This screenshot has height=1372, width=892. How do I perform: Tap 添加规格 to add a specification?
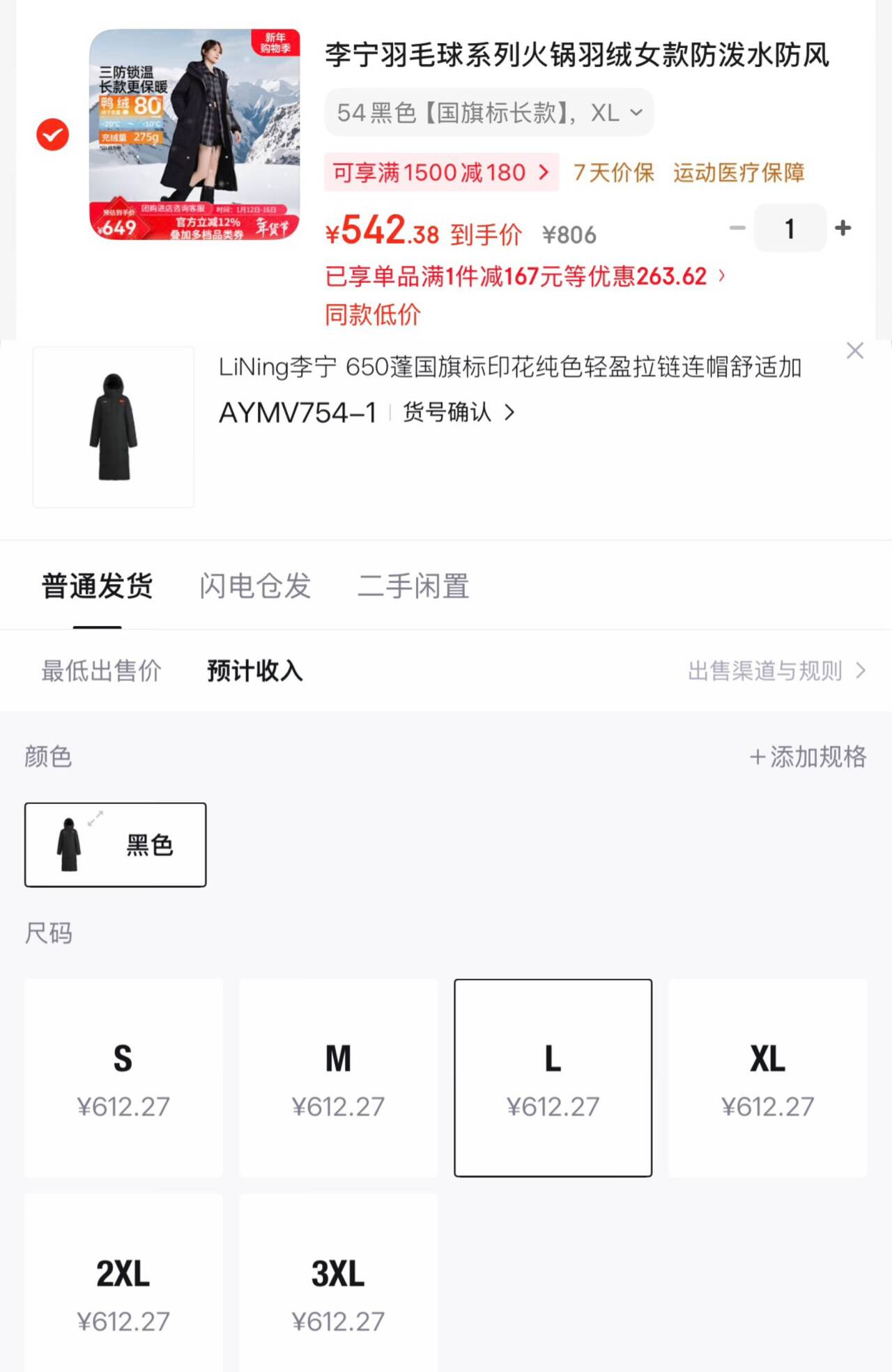coord(808,756)
